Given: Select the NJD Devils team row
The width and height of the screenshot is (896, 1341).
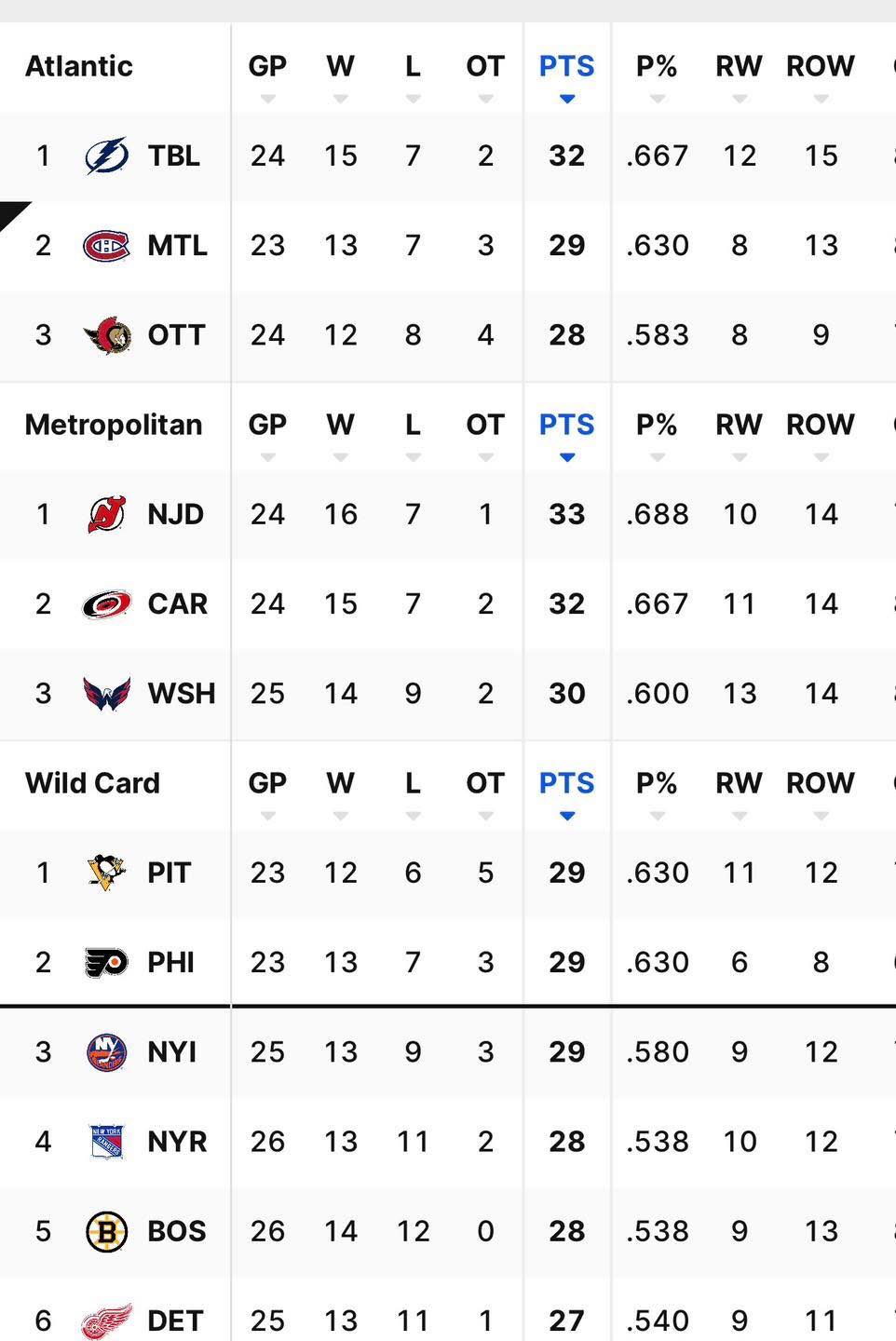Looking at the screenshot, I should pos(175,514).
